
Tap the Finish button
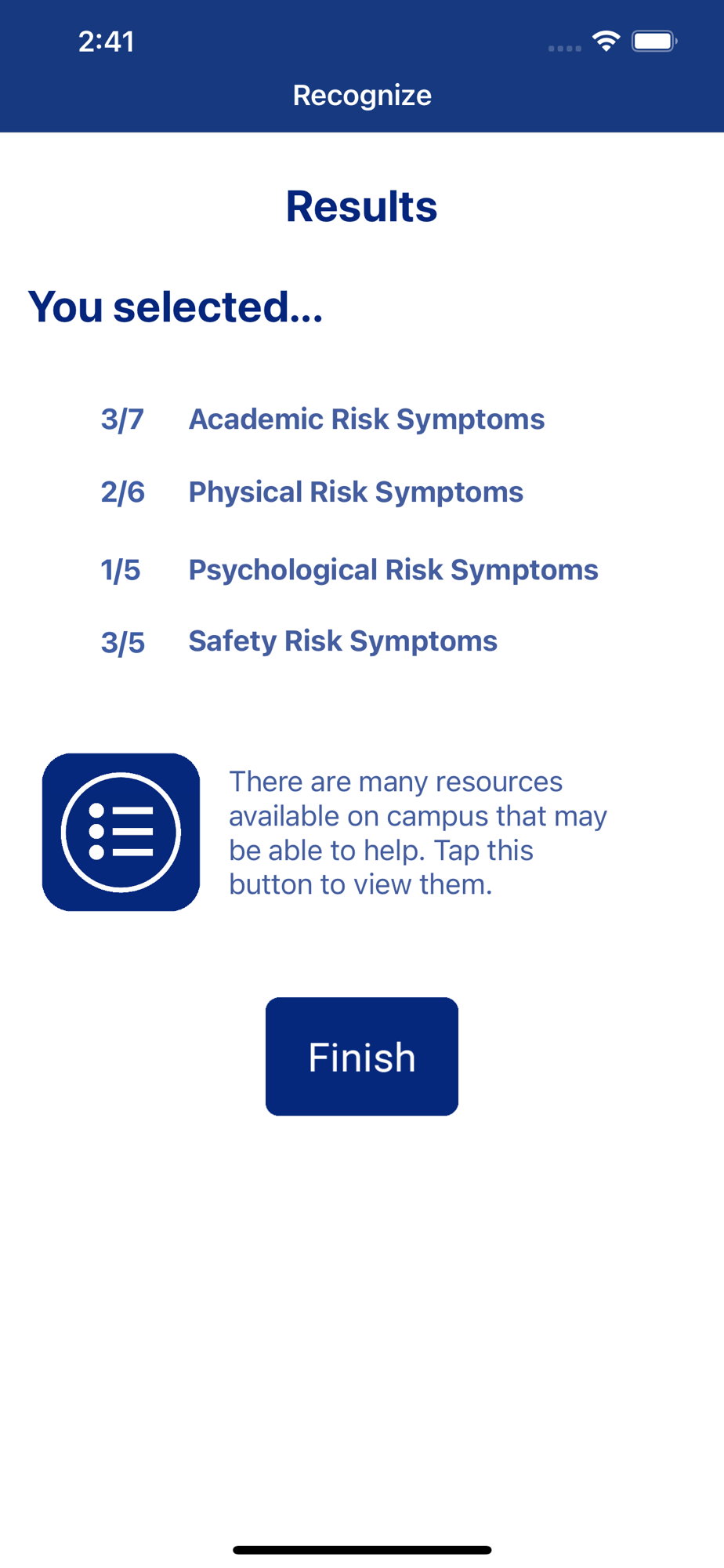pyautogui.click(x=361, y=1056)
